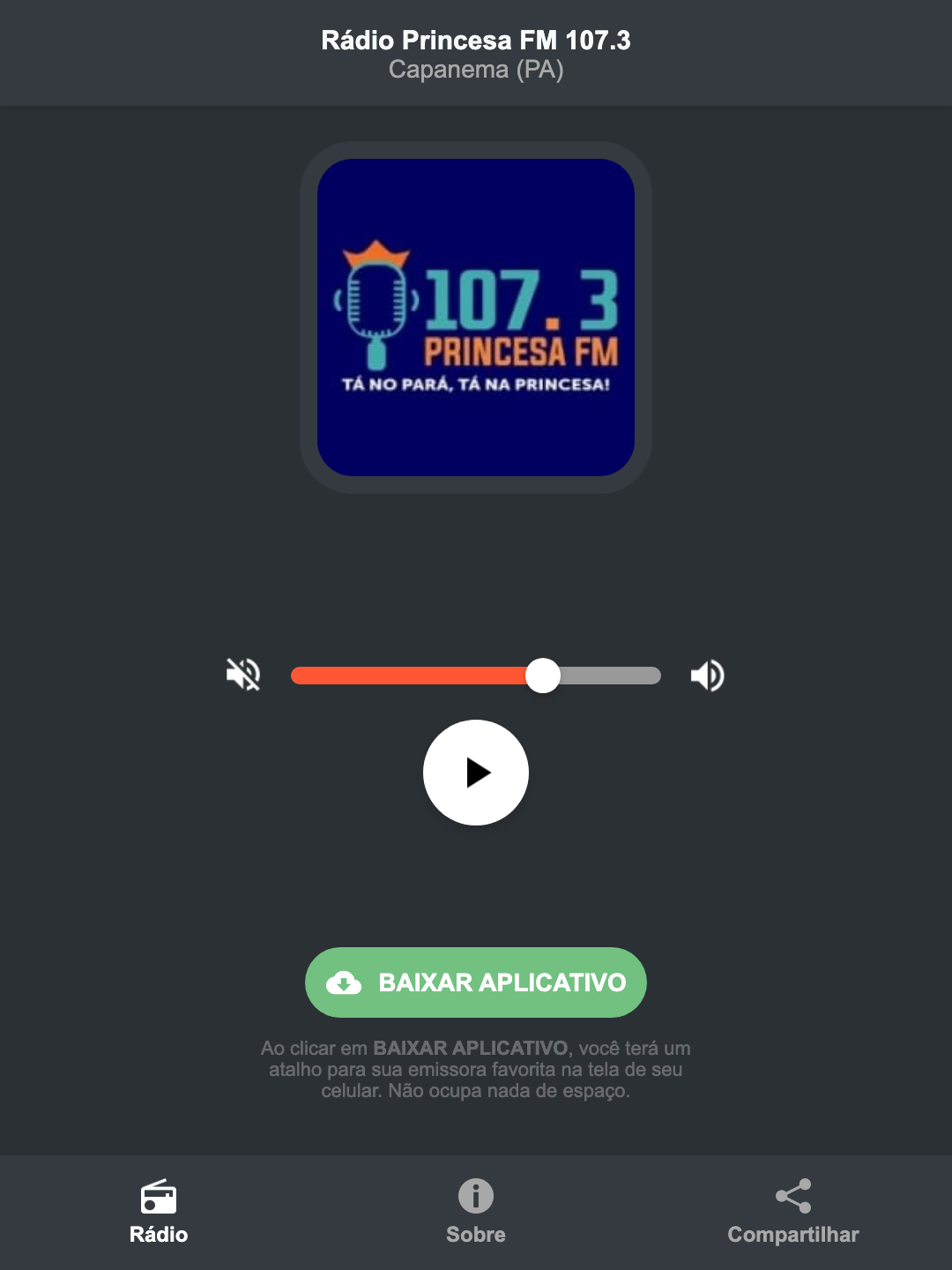Click the Princesa FM station logo
Viewport: 952px width, 1270px height.
475,313
